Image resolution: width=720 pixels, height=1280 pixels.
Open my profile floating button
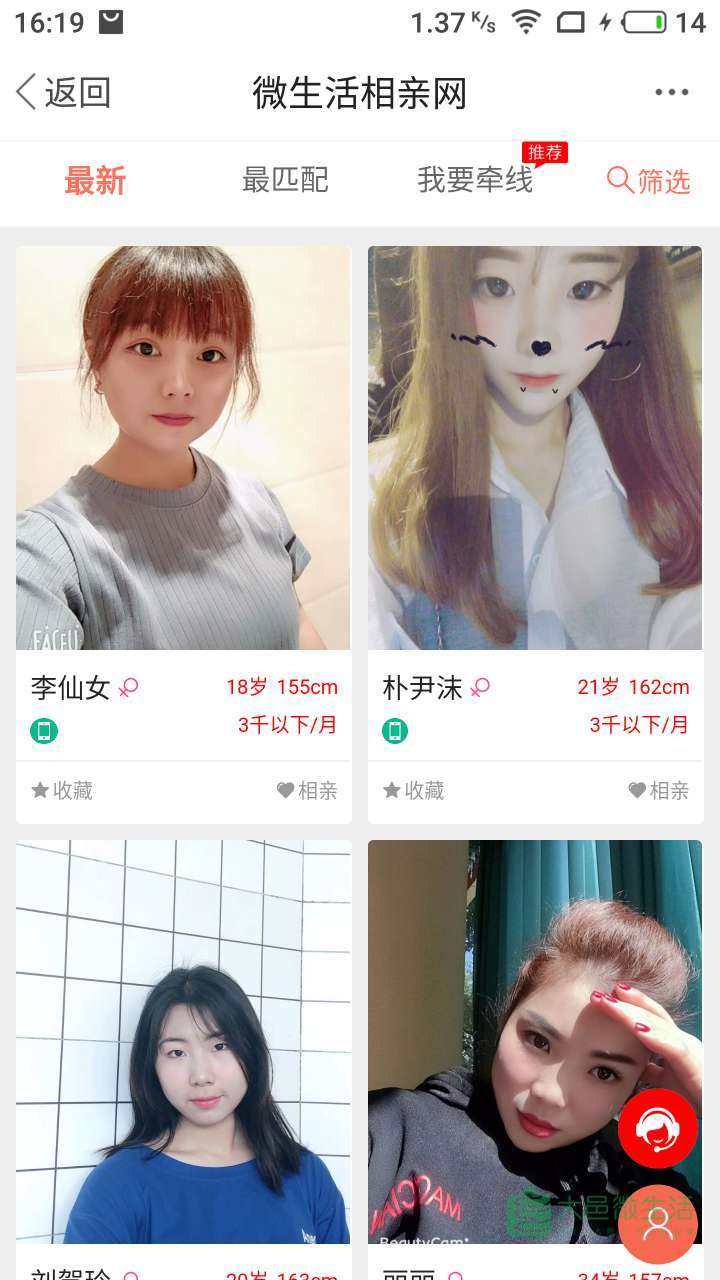pyautogui.click(x=657, y=1224)
